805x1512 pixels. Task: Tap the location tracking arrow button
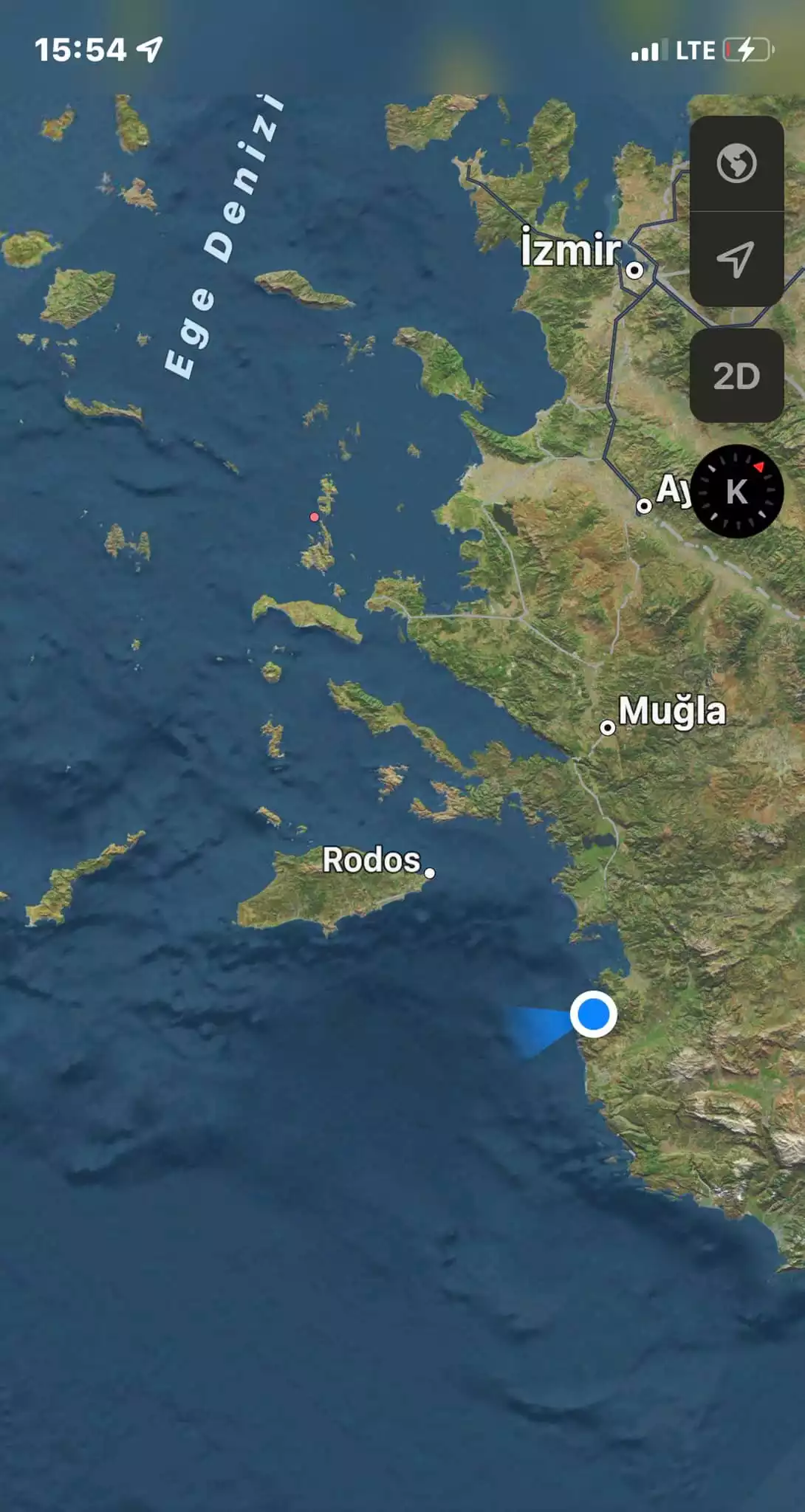point(736,259)
